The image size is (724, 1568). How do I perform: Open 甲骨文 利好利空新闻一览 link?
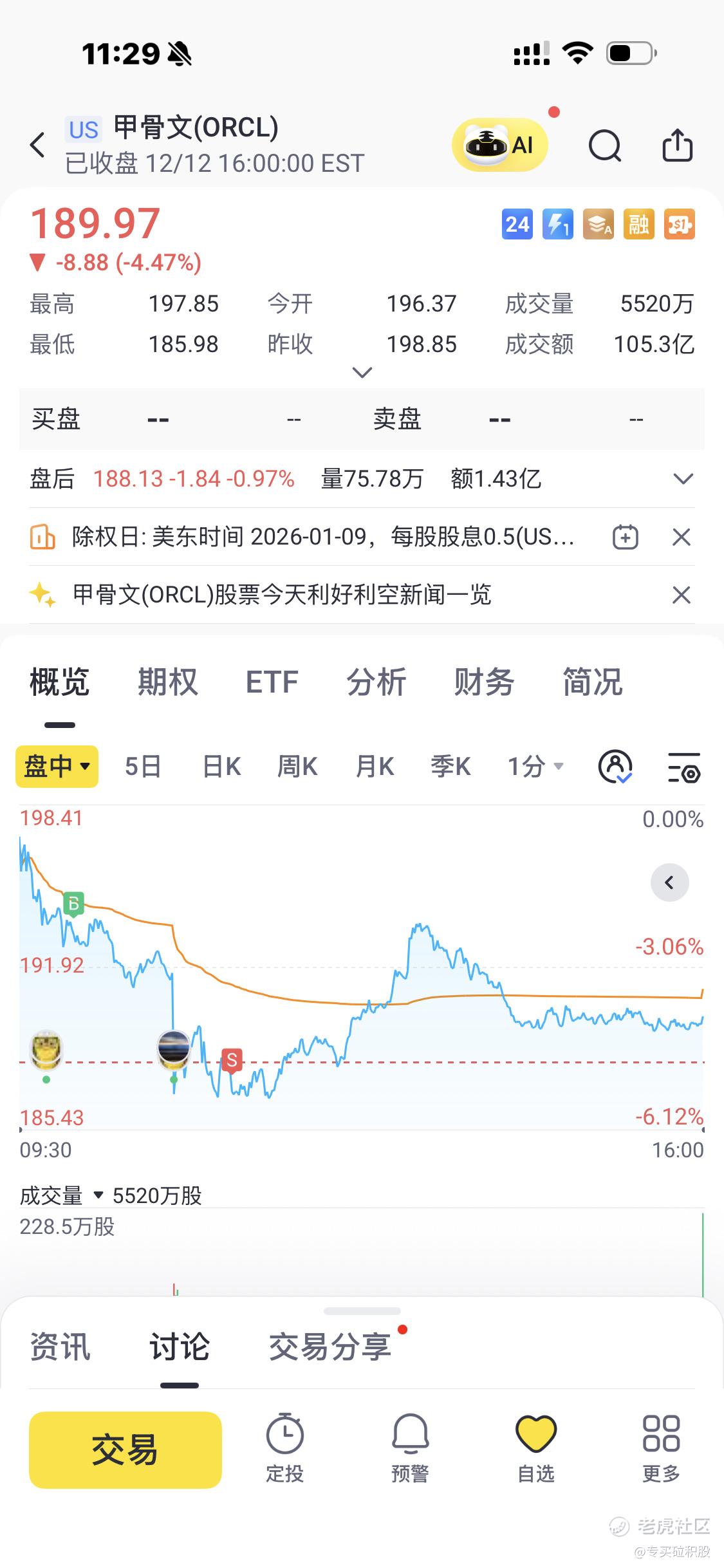pyautogui.click(x=282, y=595)
